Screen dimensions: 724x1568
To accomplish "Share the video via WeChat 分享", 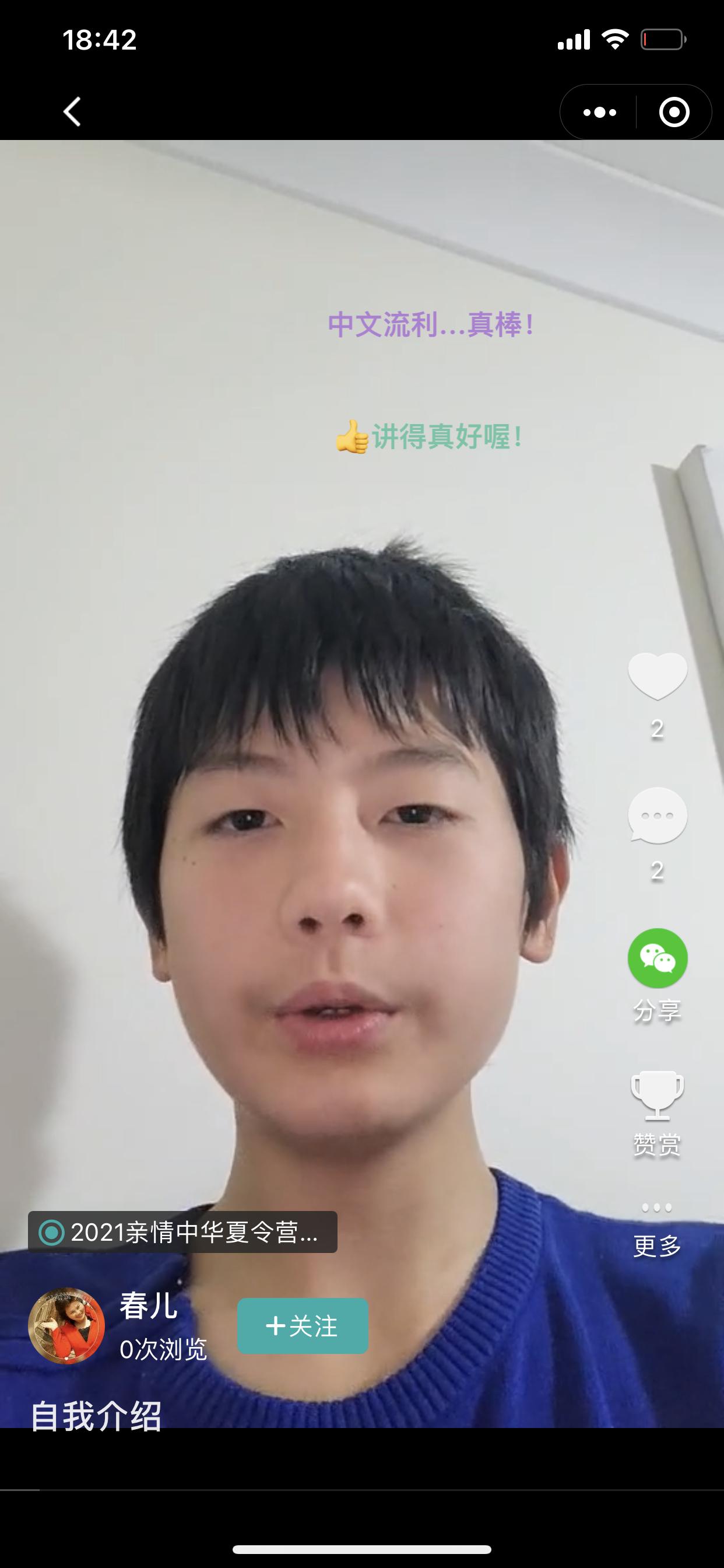I will click(x=657, y=958).
